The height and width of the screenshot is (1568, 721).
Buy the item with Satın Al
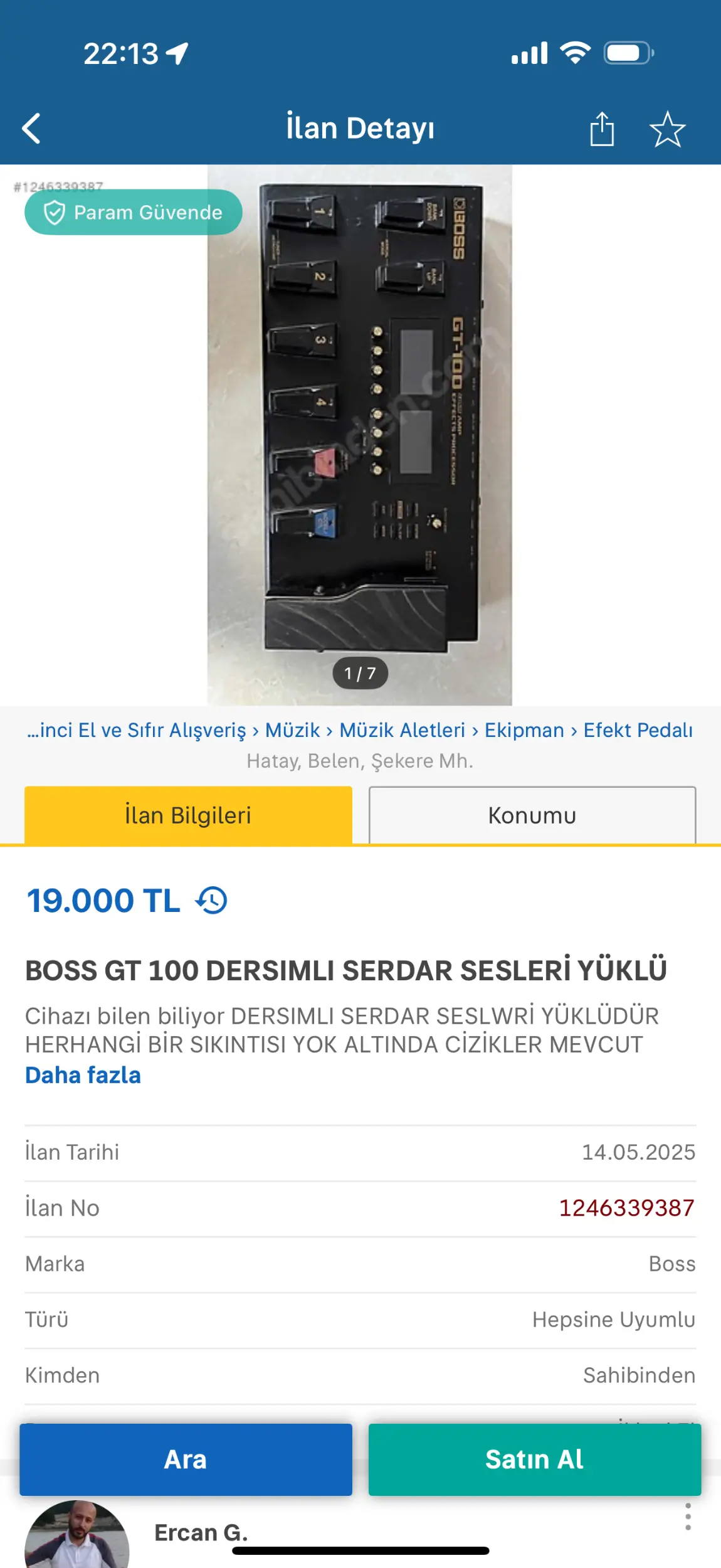click(534, 1459)
